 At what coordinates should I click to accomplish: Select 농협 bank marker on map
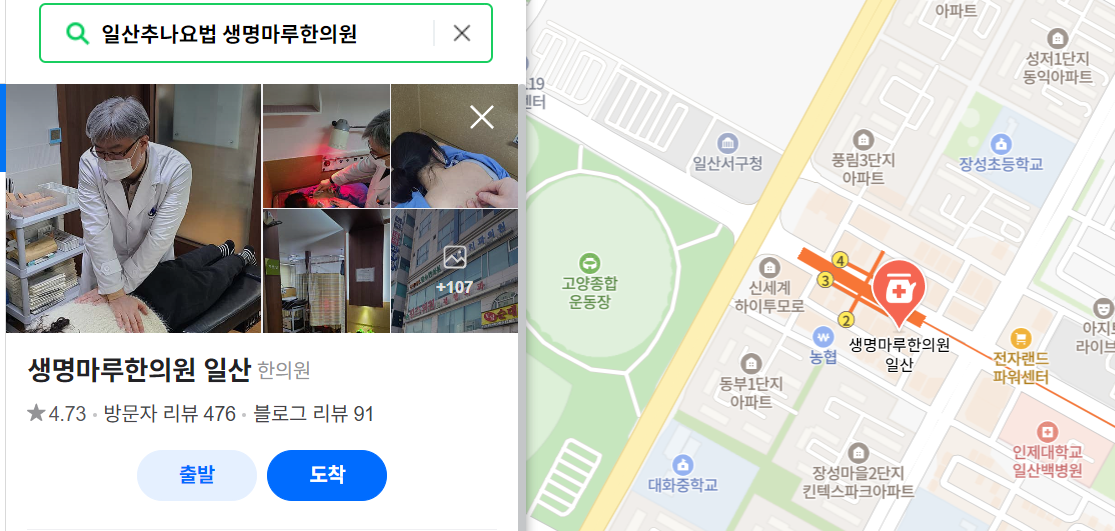824,336
